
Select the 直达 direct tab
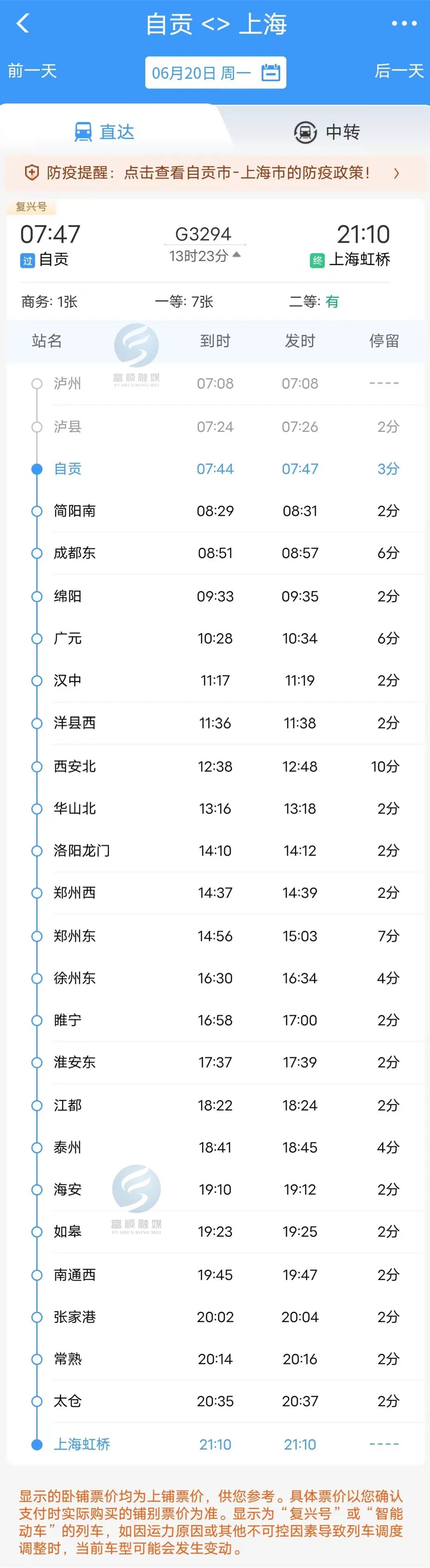[x=104, y=132]
